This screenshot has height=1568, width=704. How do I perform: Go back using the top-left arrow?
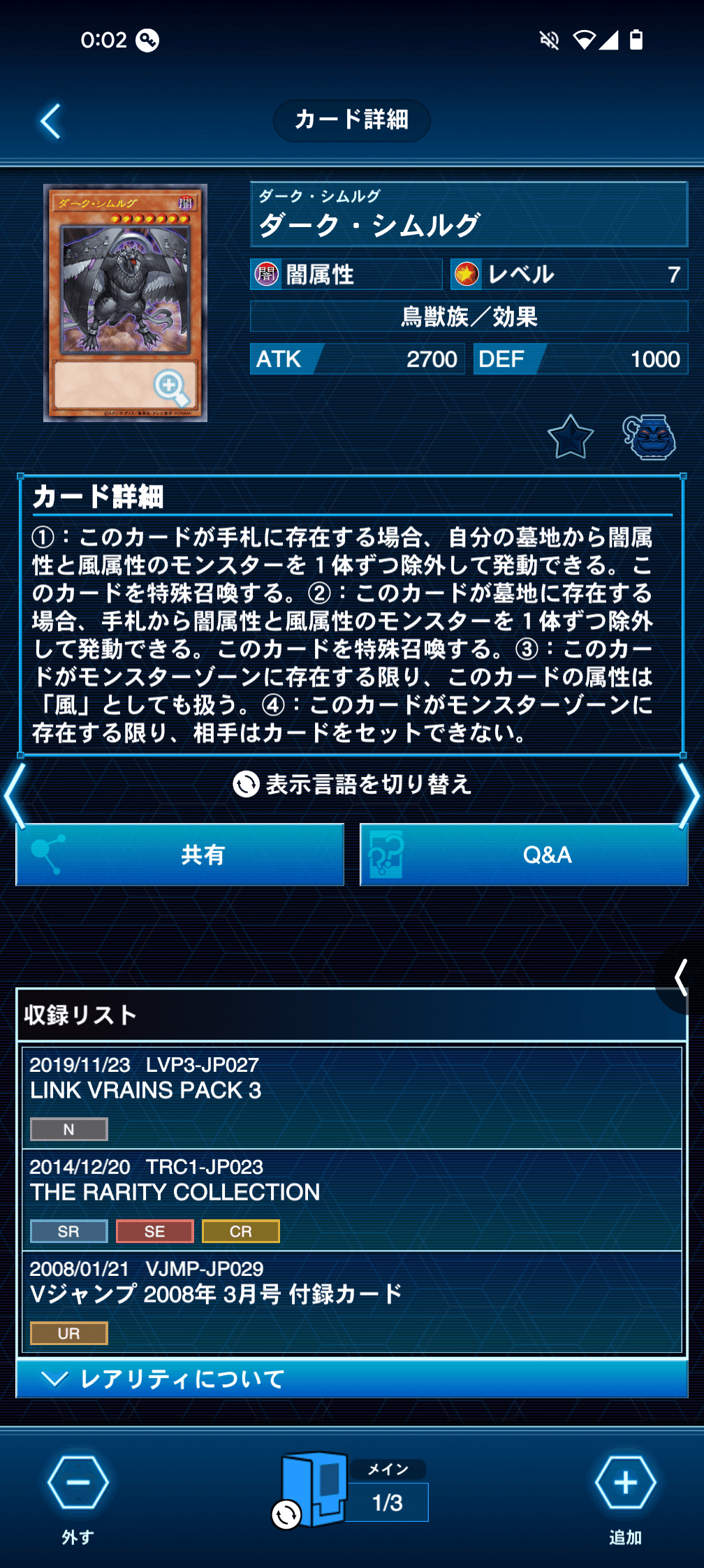50,122
